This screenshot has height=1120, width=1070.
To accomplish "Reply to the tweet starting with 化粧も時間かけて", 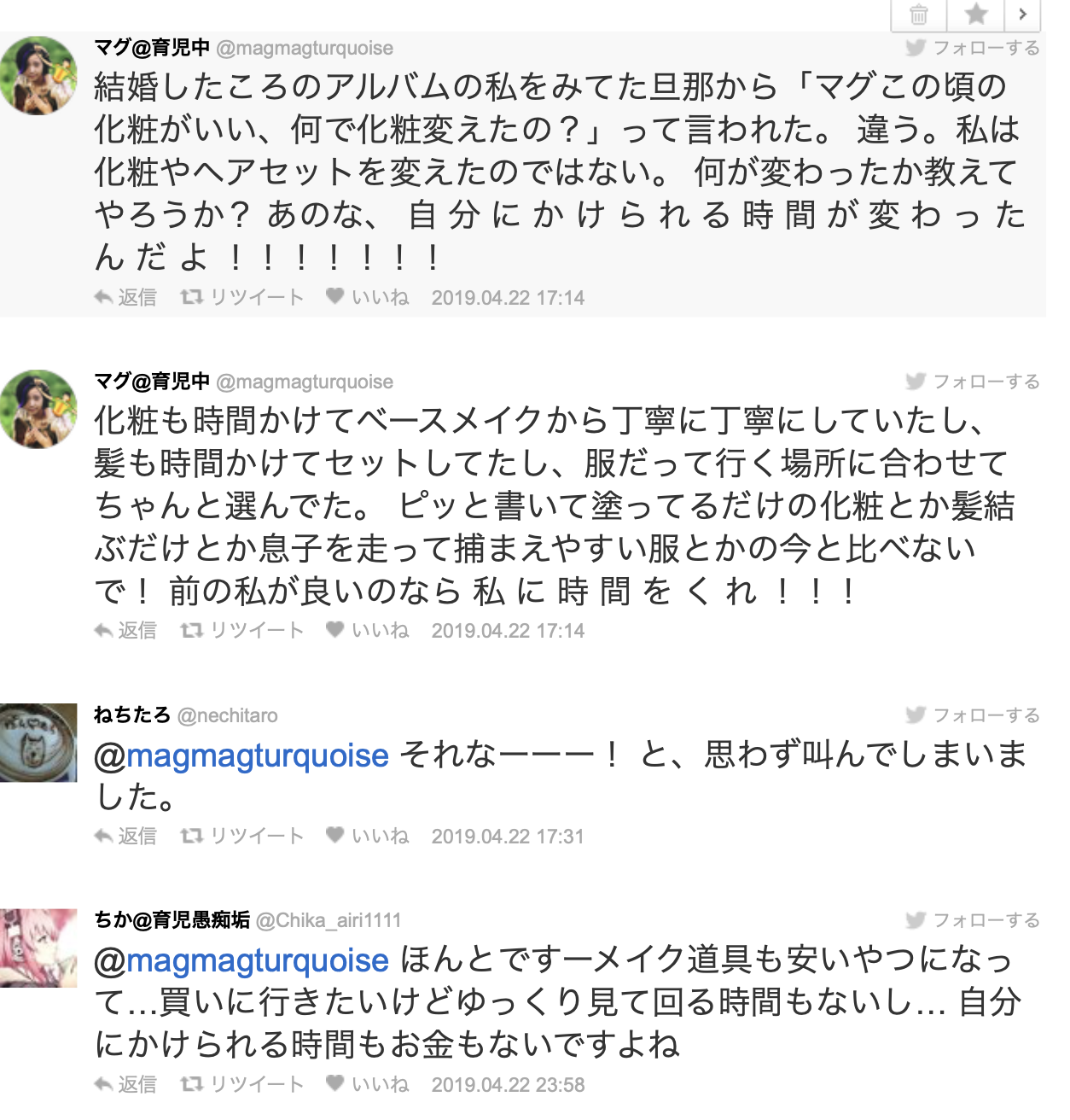I will tap(125, 630).
